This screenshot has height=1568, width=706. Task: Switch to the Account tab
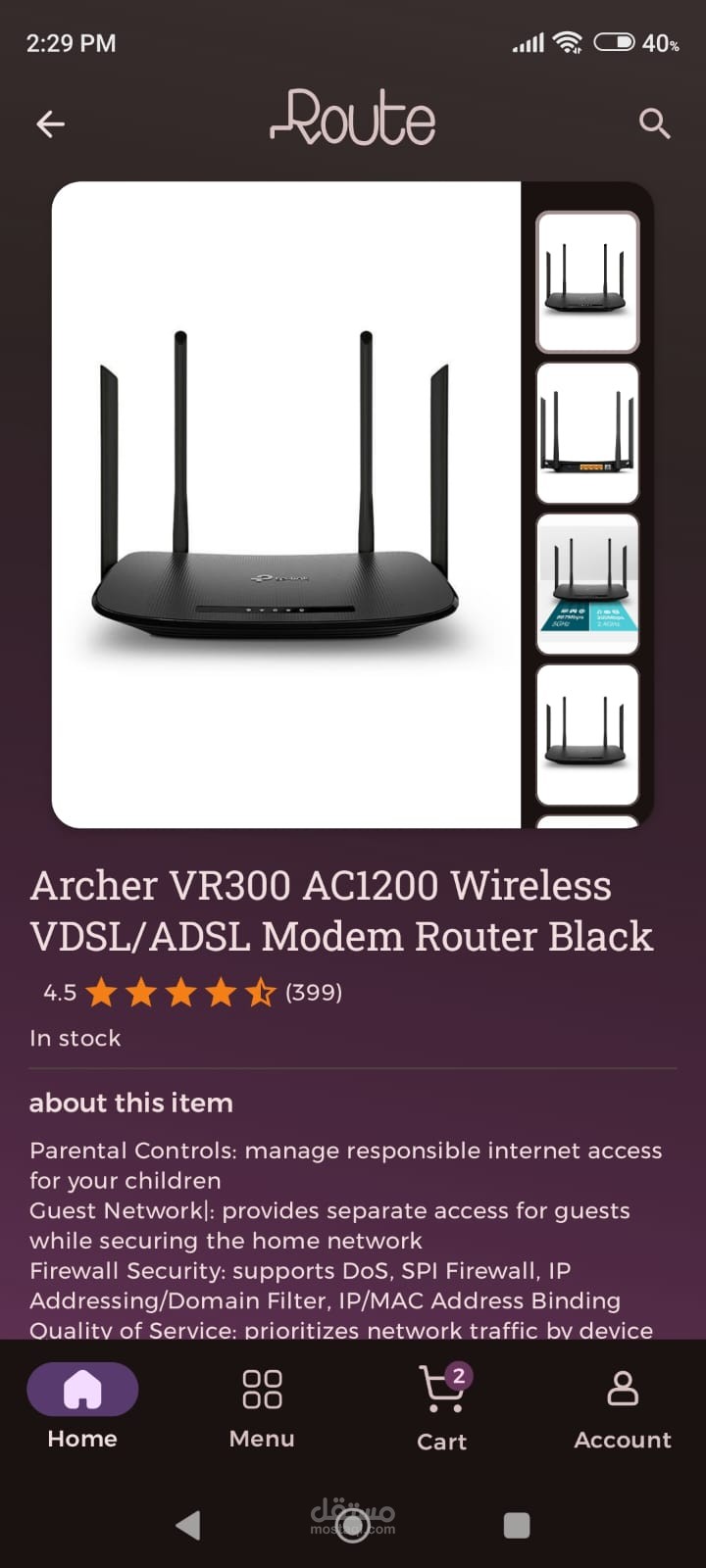click(x=623, y=1410)
